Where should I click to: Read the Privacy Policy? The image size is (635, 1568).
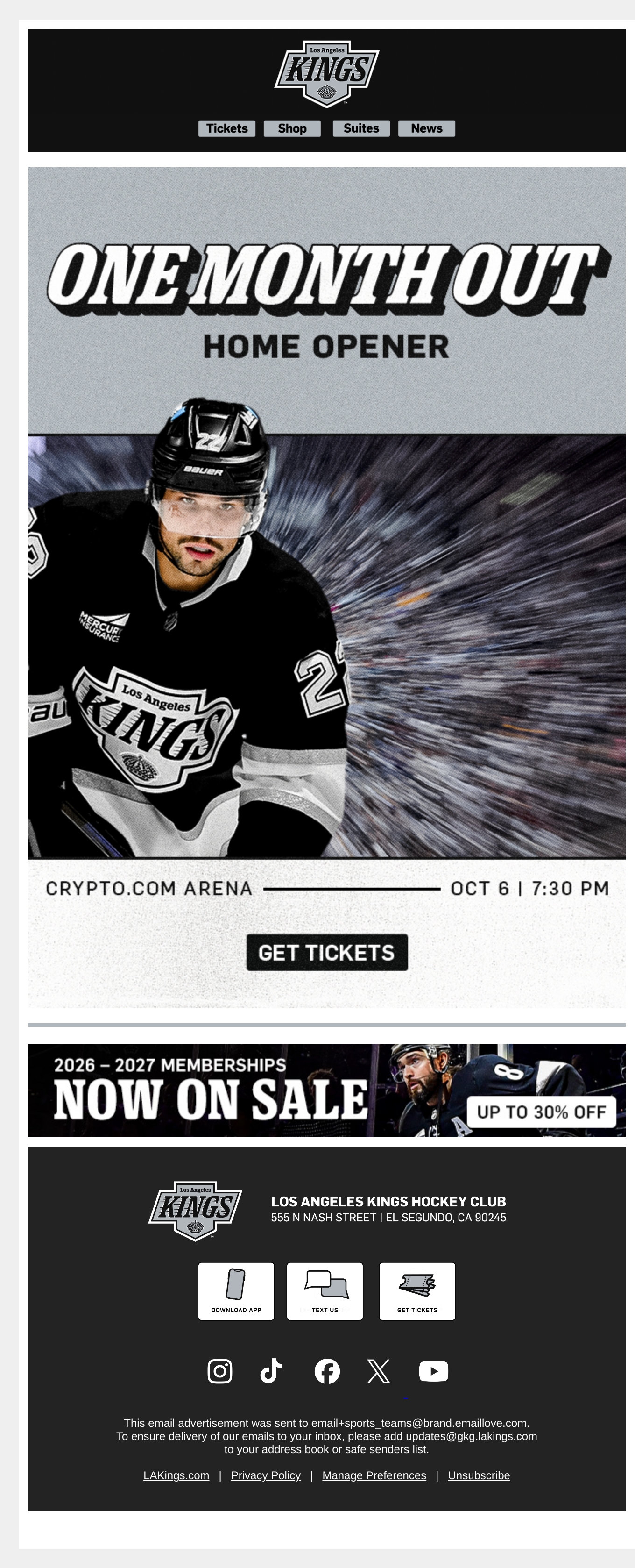(x=266, y=1475)
